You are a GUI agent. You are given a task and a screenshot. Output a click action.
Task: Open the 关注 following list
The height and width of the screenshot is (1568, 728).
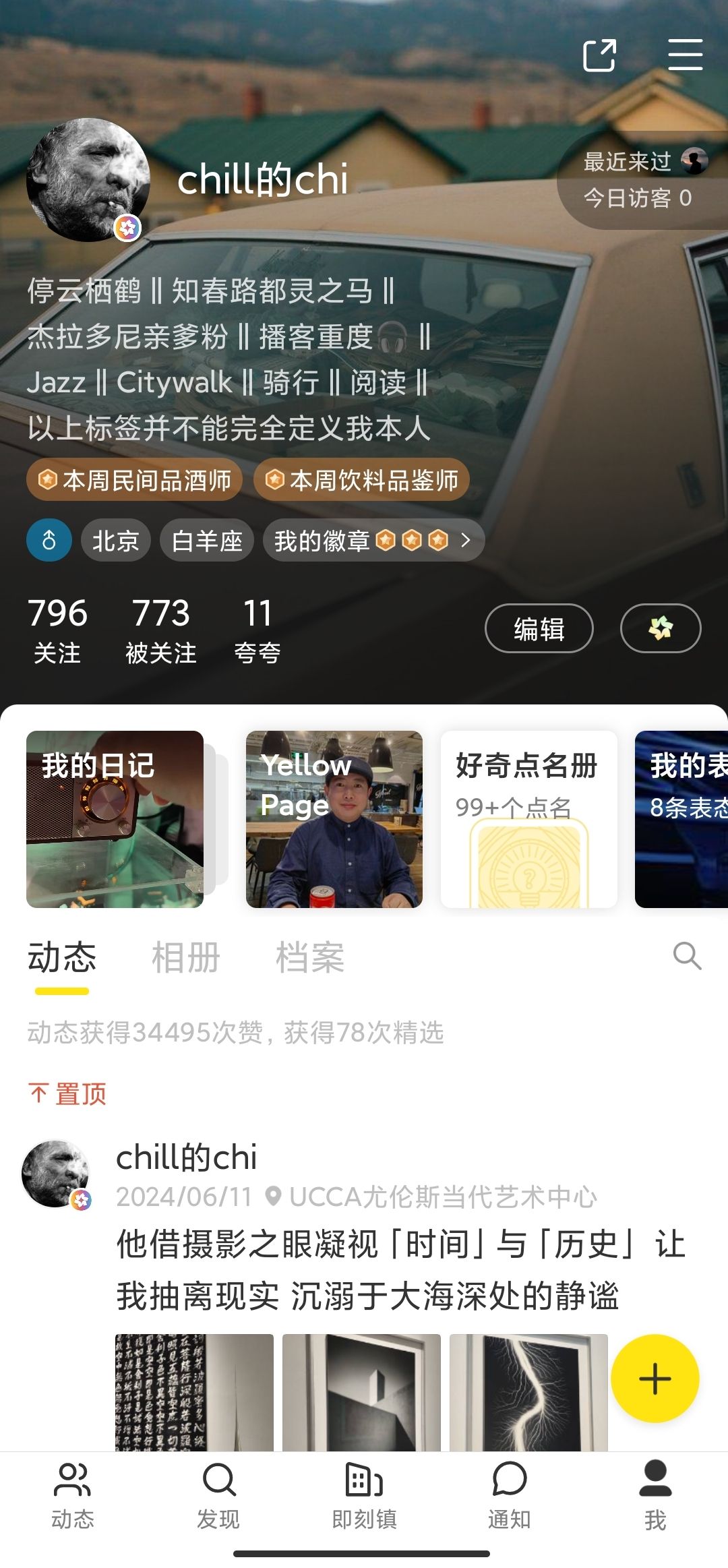[57, 630]
